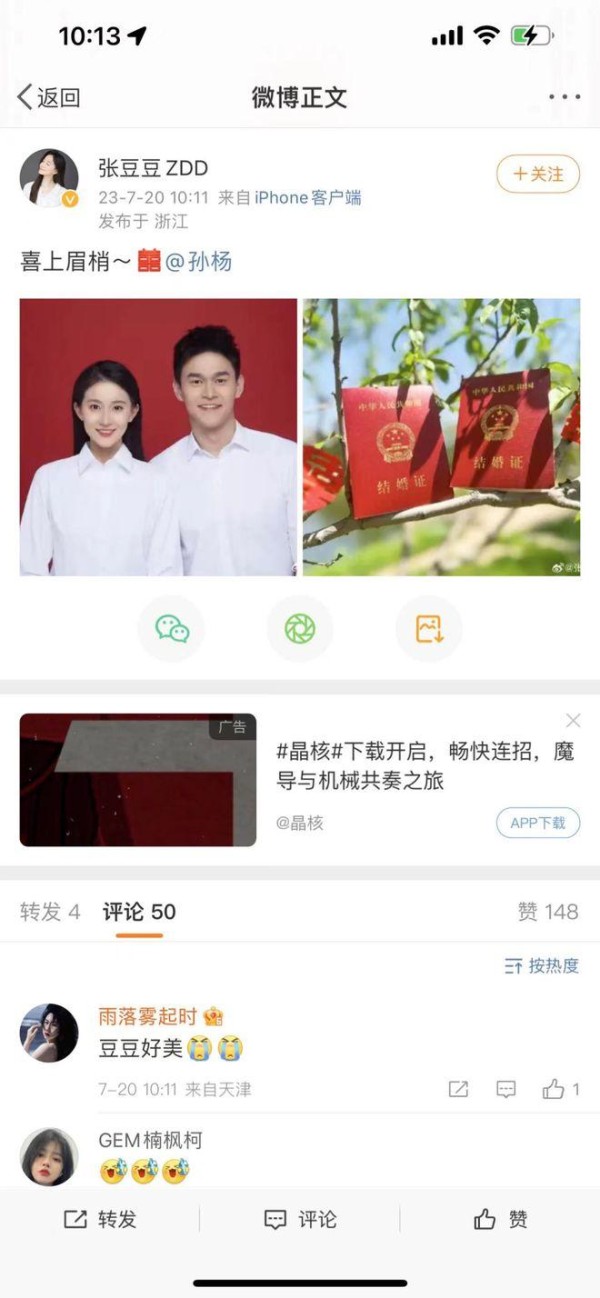Open the three-dot overflow menu
Image resolution: width=600 pixels, height=1298 pixels.
(564, 97)
